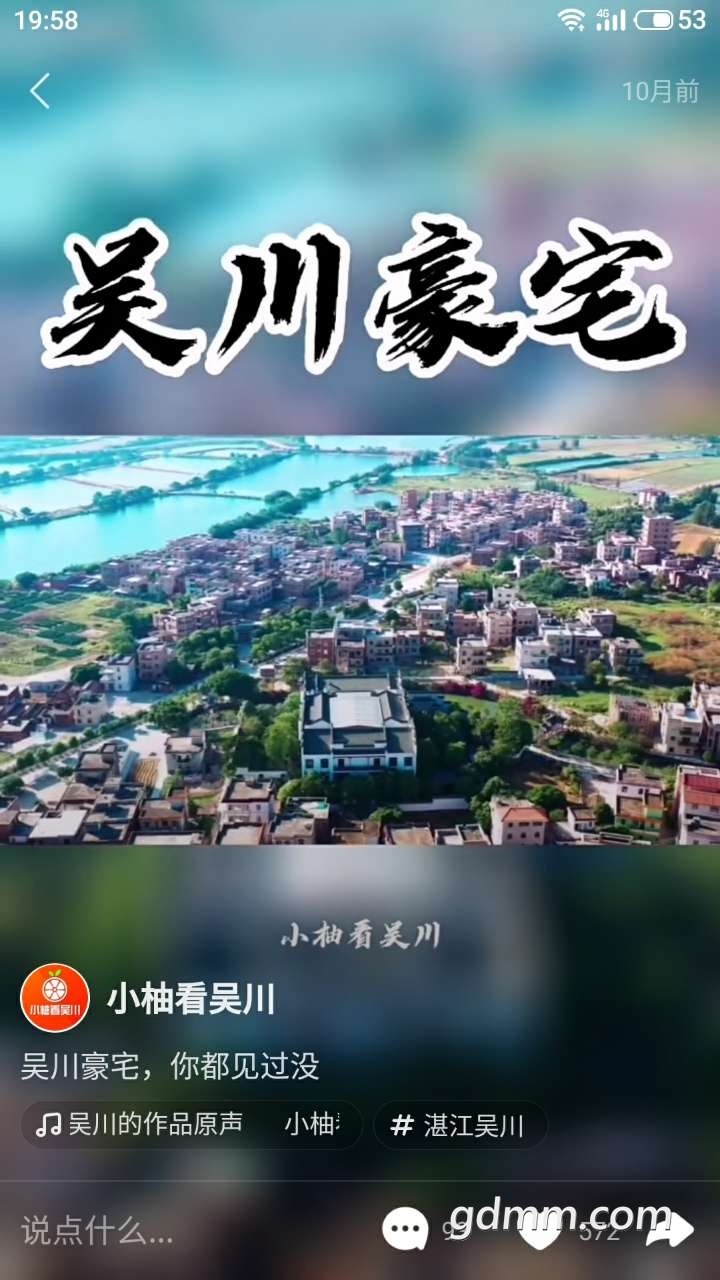Screen dimensions: 720x1280
Task: Open the comments bubble icon
Action: (x=405, y=1229)
